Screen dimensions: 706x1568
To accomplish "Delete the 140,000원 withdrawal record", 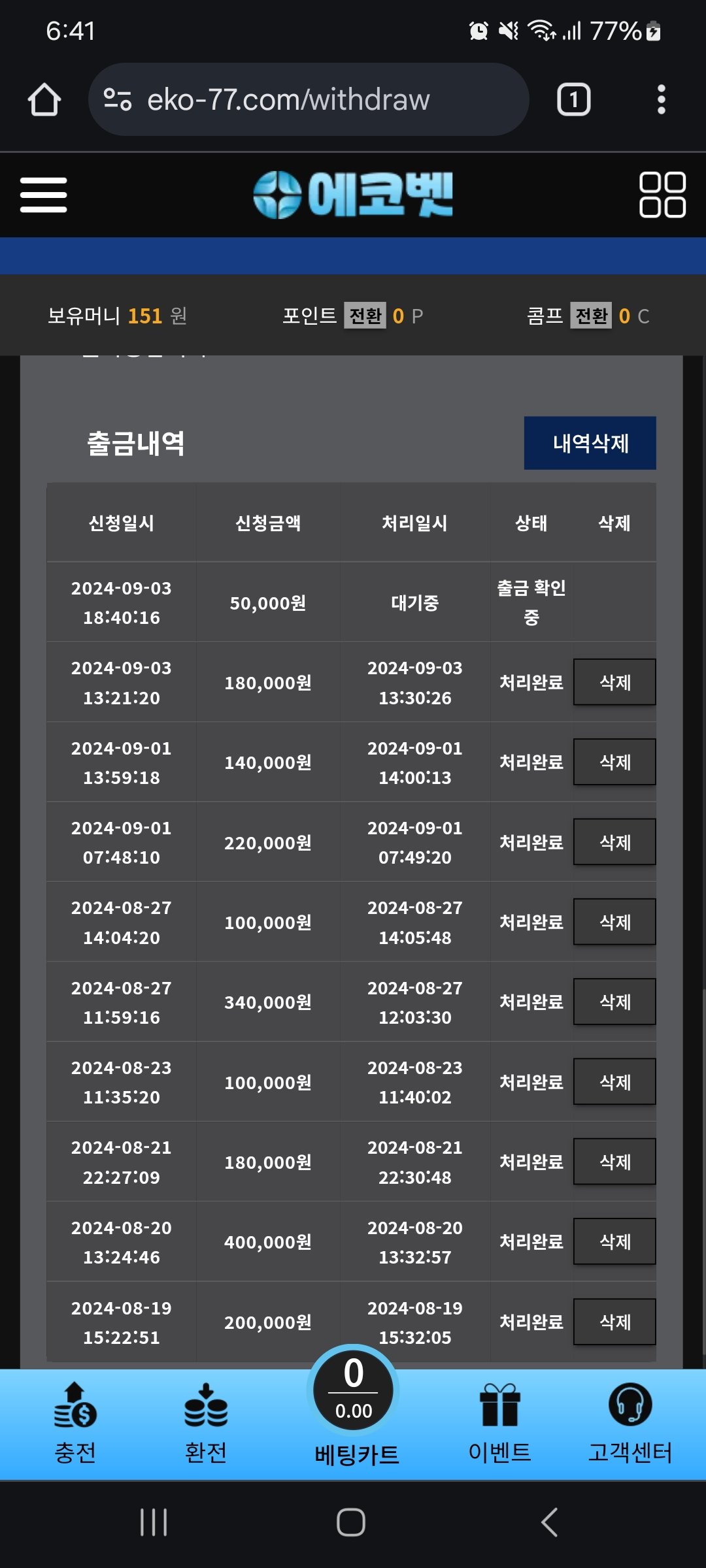I will point(614,762).
